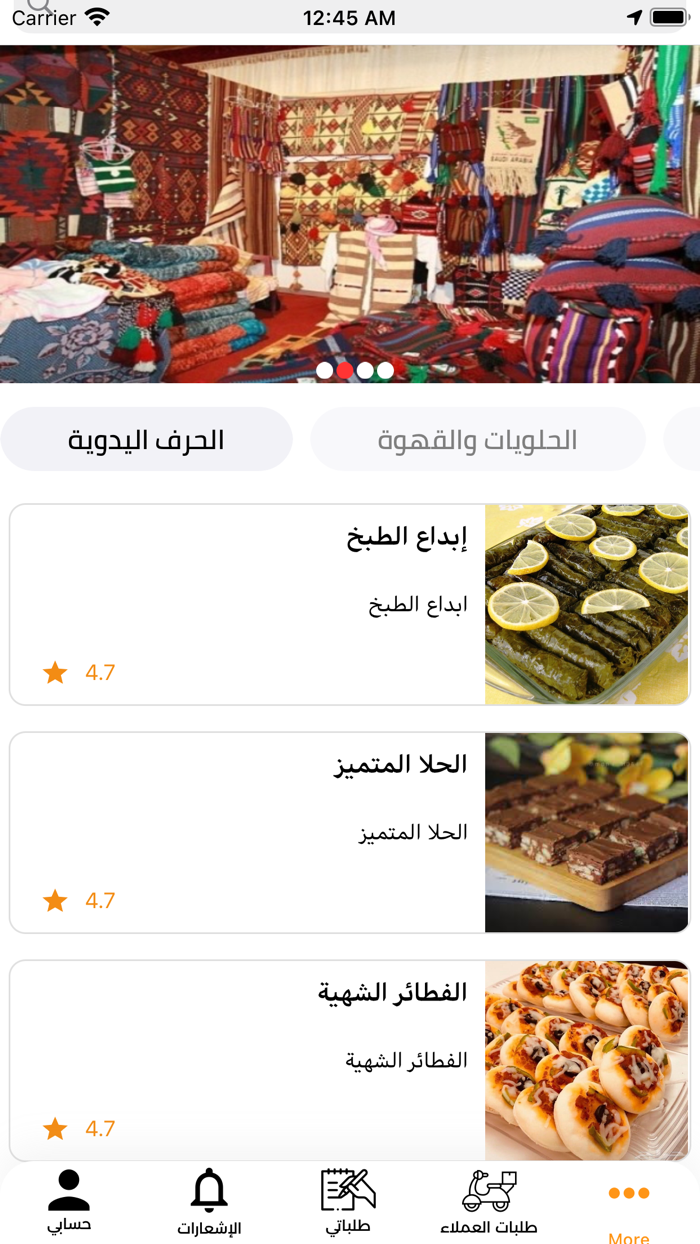Switch to the طلباتي orders tab
The image size is (700, 1244).
[x=348, y=1201]
